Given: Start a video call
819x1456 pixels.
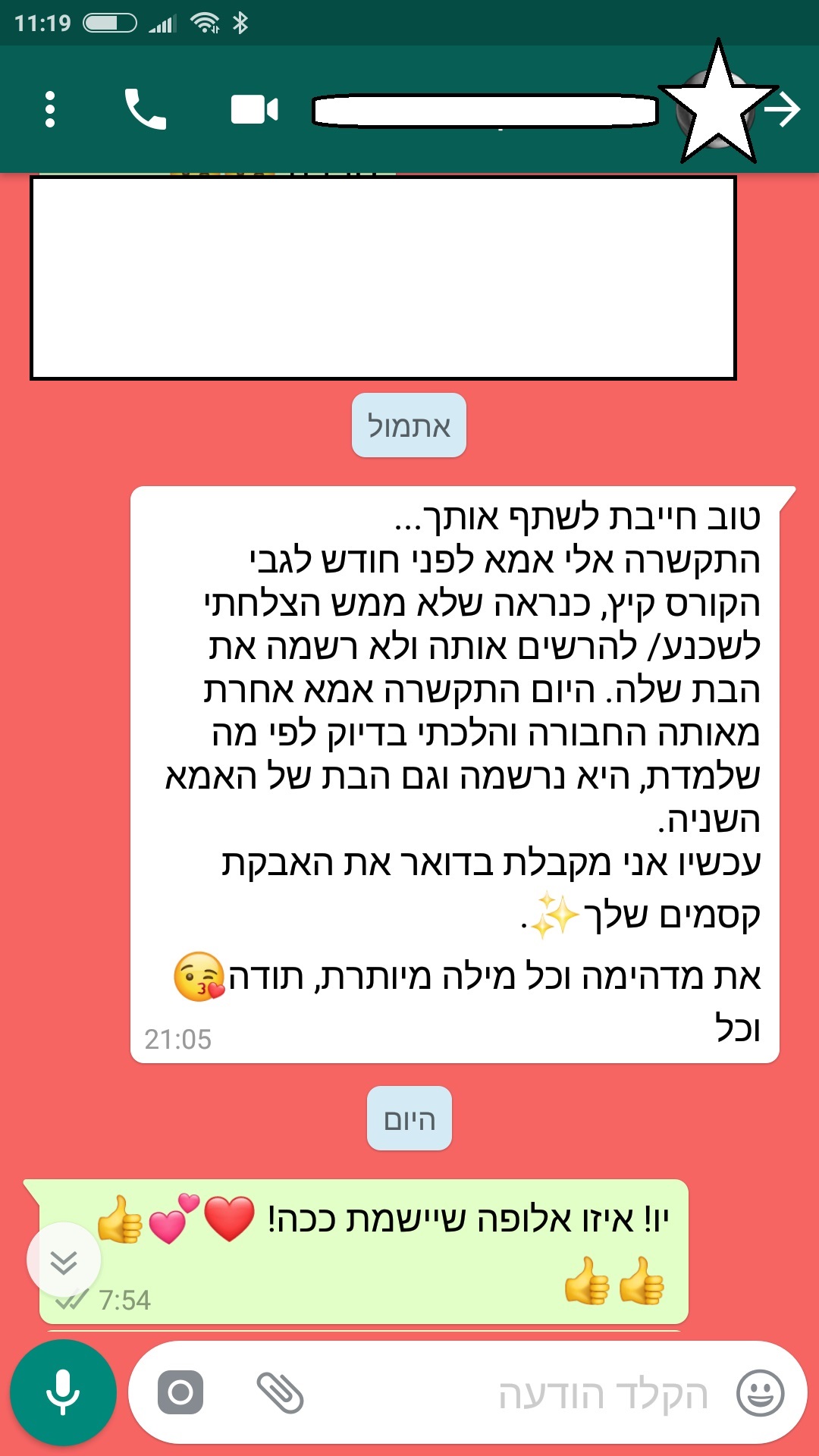Looking at the screenshot, I should pos(254,110).
